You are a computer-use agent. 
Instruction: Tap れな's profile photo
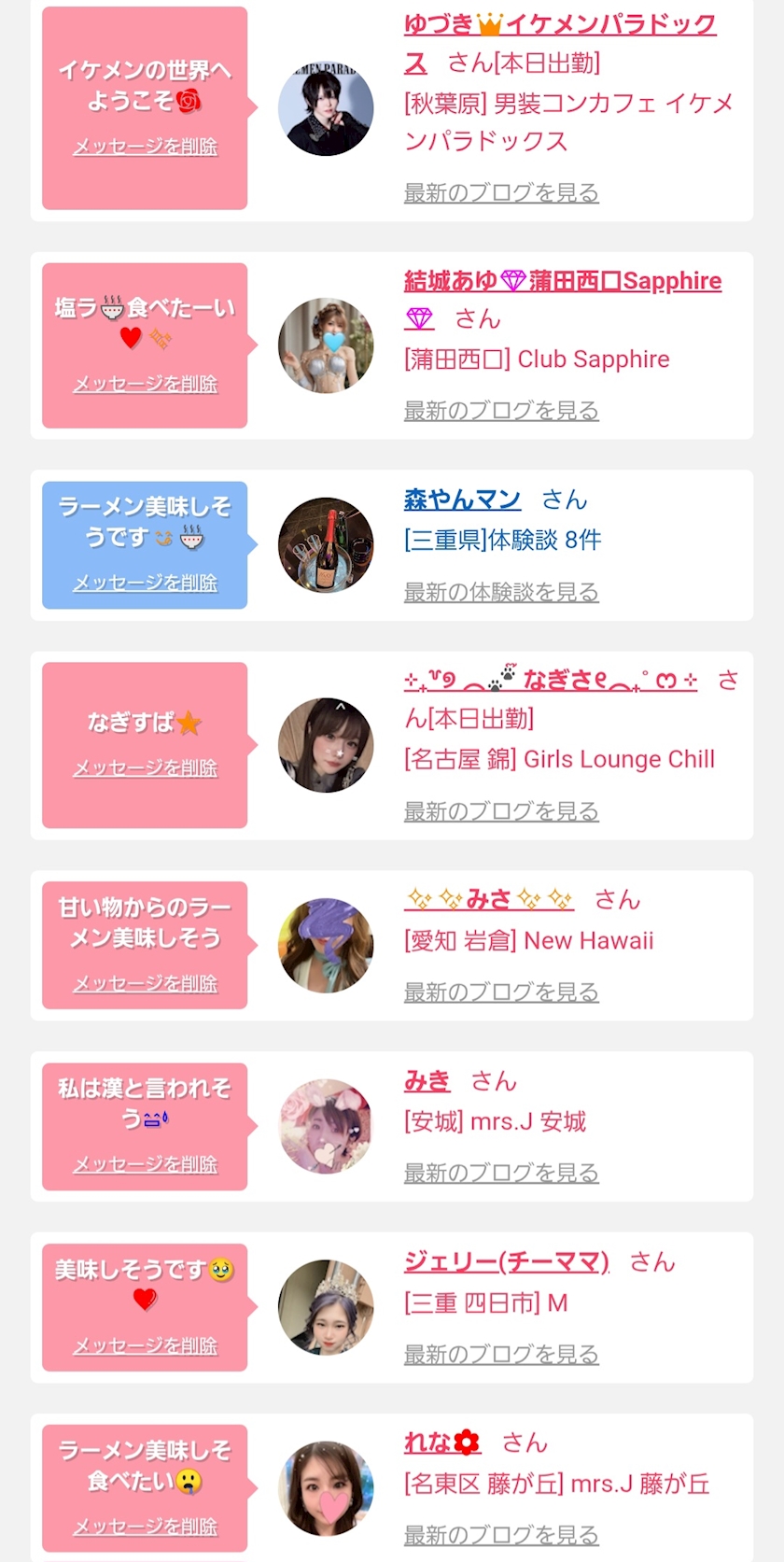pyautogui.click(x=326, y=1488)
